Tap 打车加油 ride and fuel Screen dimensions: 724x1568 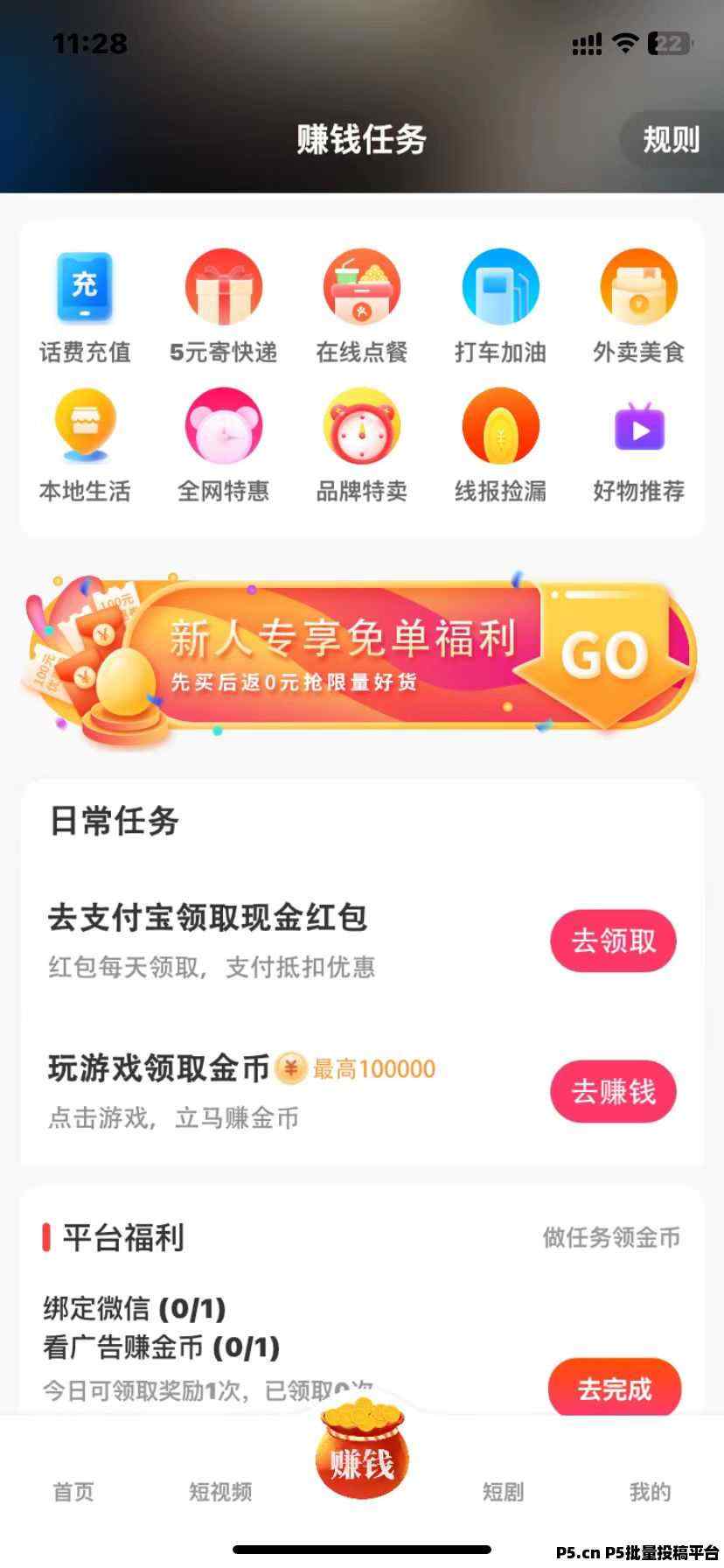[500, 307]
